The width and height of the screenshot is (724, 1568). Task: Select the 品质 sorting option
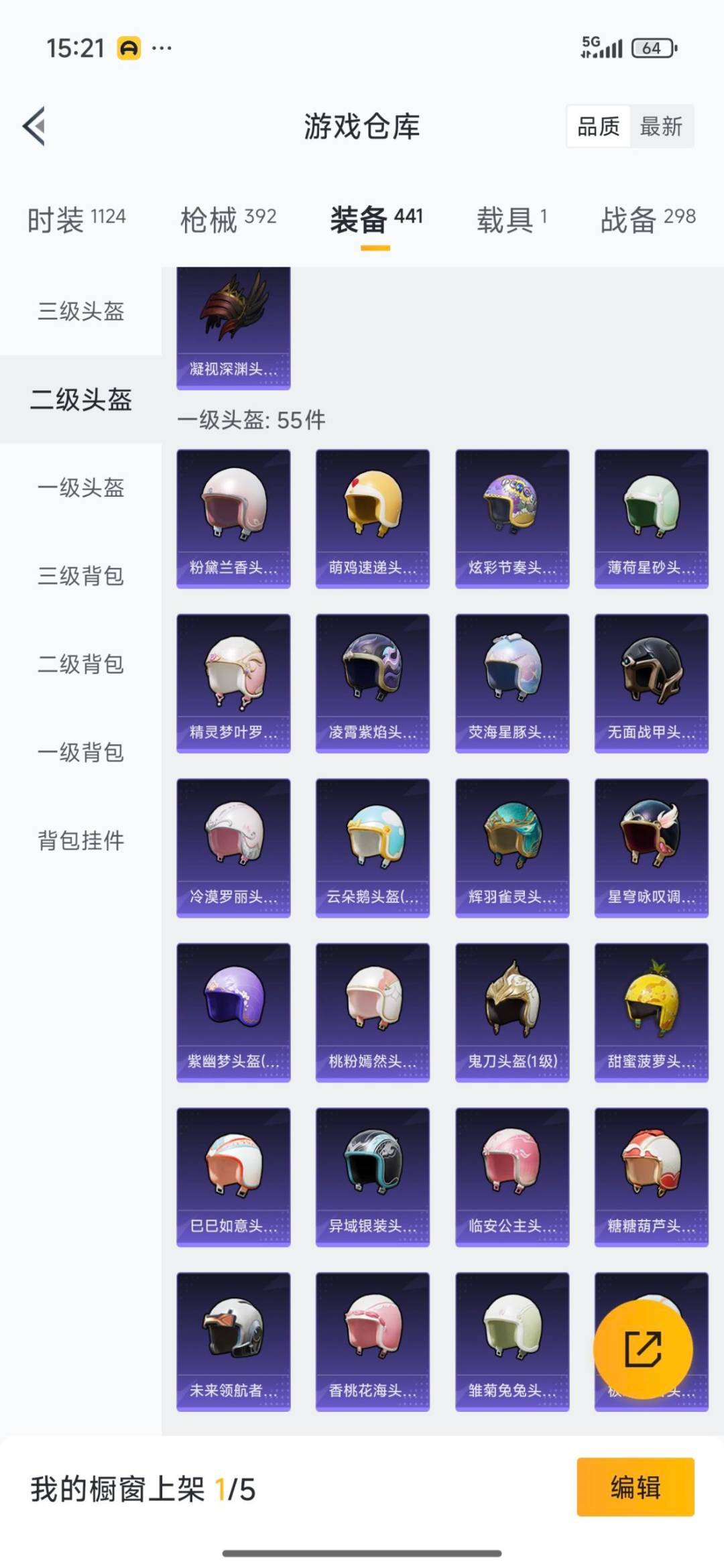pos(600,127)
